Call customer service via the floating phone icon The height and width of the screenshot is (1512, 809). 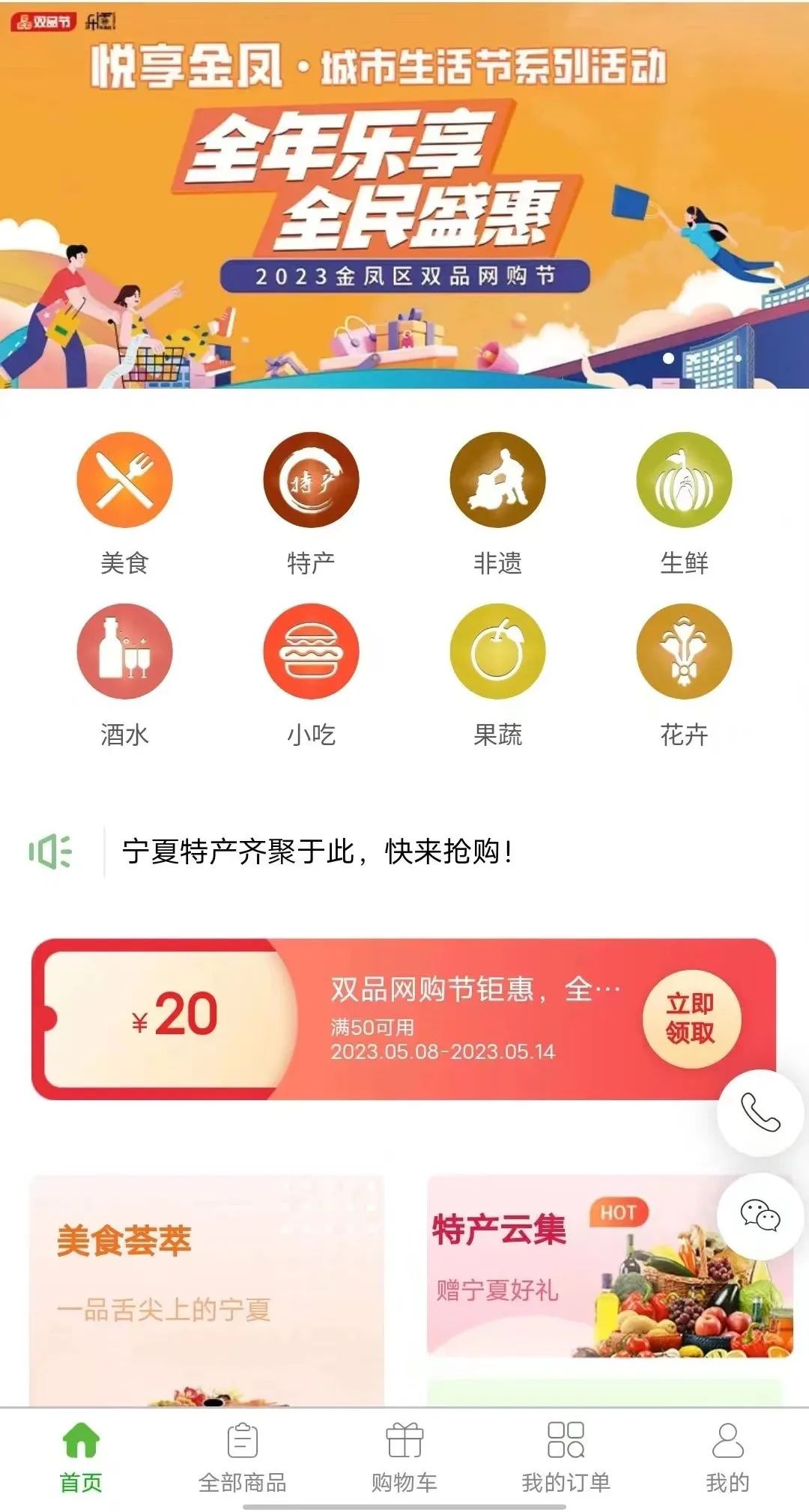[760, 1112]
